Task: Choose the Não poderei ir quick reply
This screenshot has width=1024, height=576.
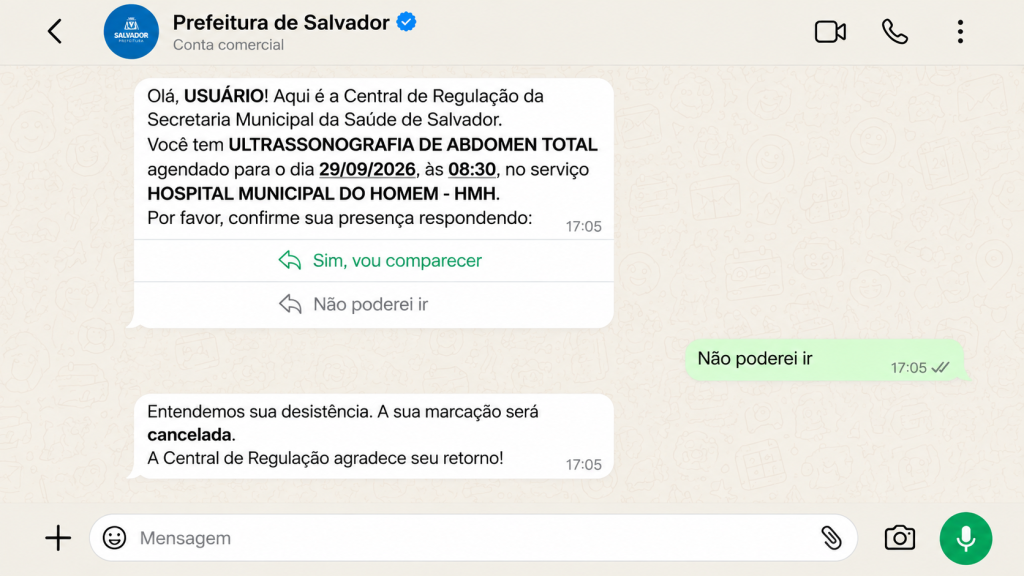Action: (x=374, y=304)
